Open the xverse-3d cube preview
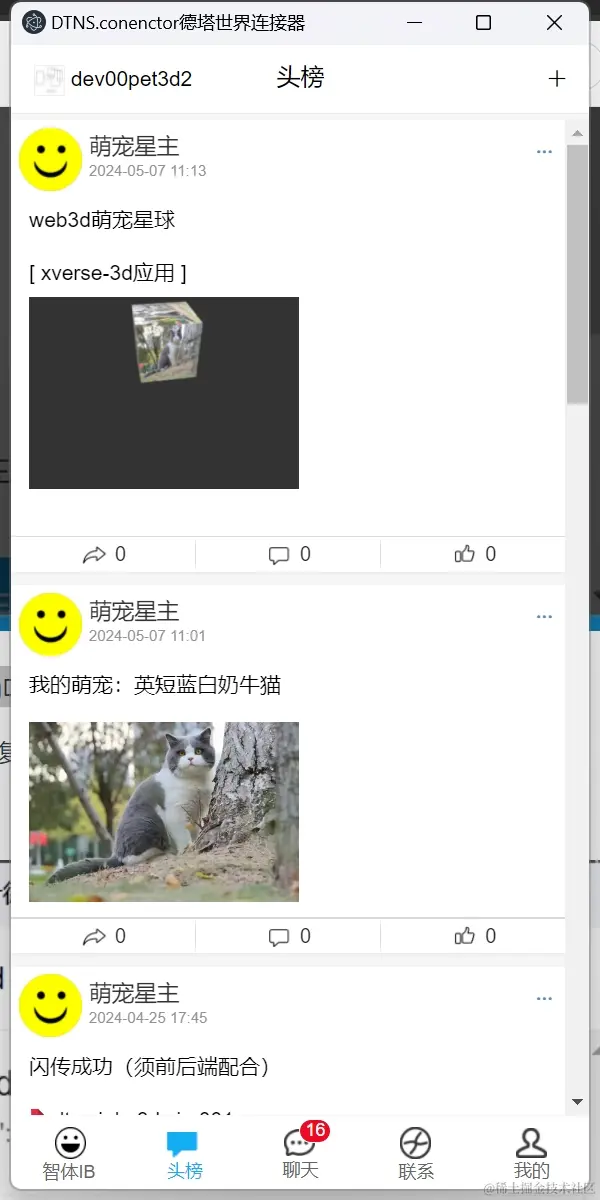Screen dimensions: 600x1200 (164, 392)
